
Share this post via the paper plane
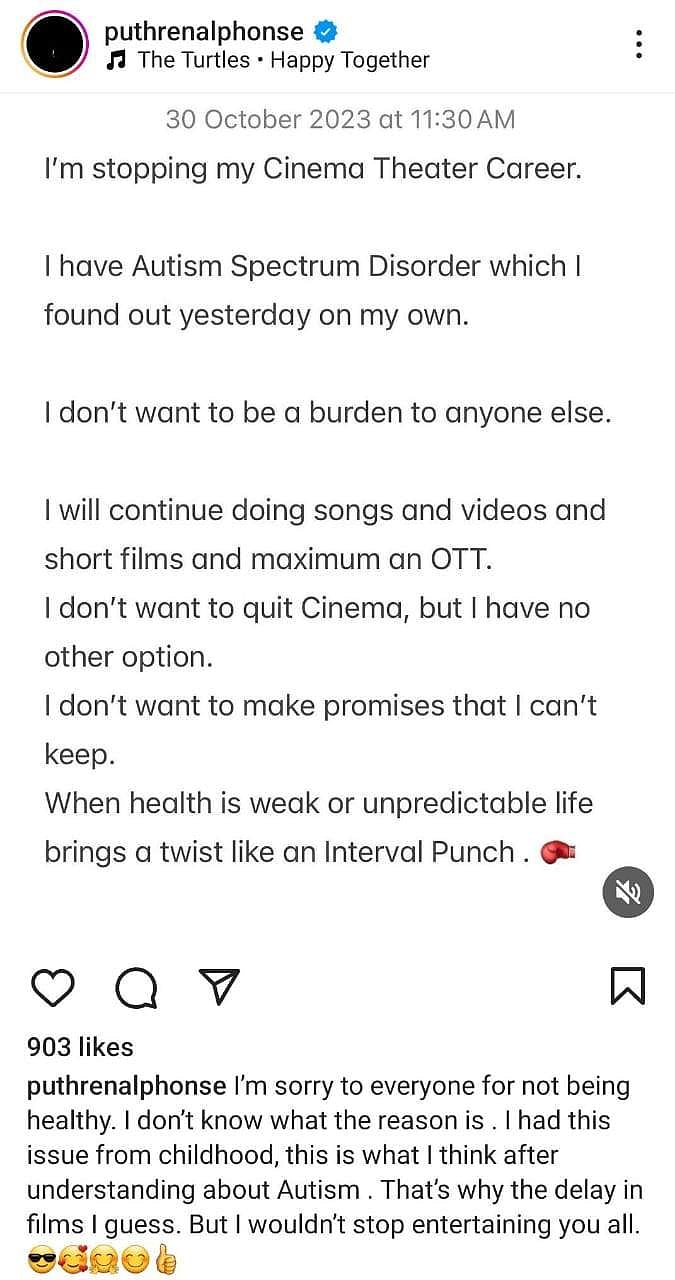click(x=218, y=986)
